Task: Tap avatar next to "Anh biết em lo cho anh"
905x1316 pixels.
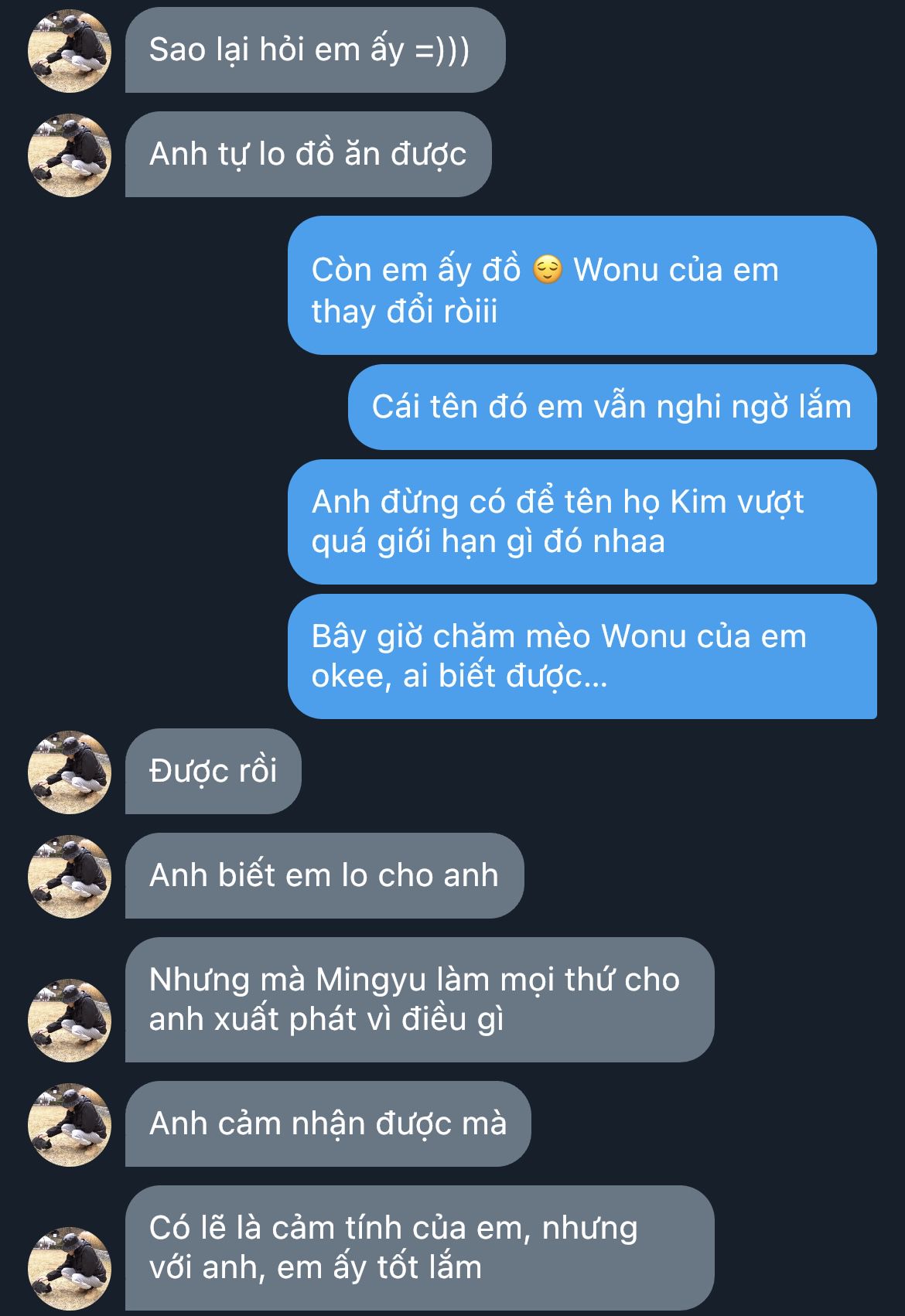Action: click(x=70, y=876)
